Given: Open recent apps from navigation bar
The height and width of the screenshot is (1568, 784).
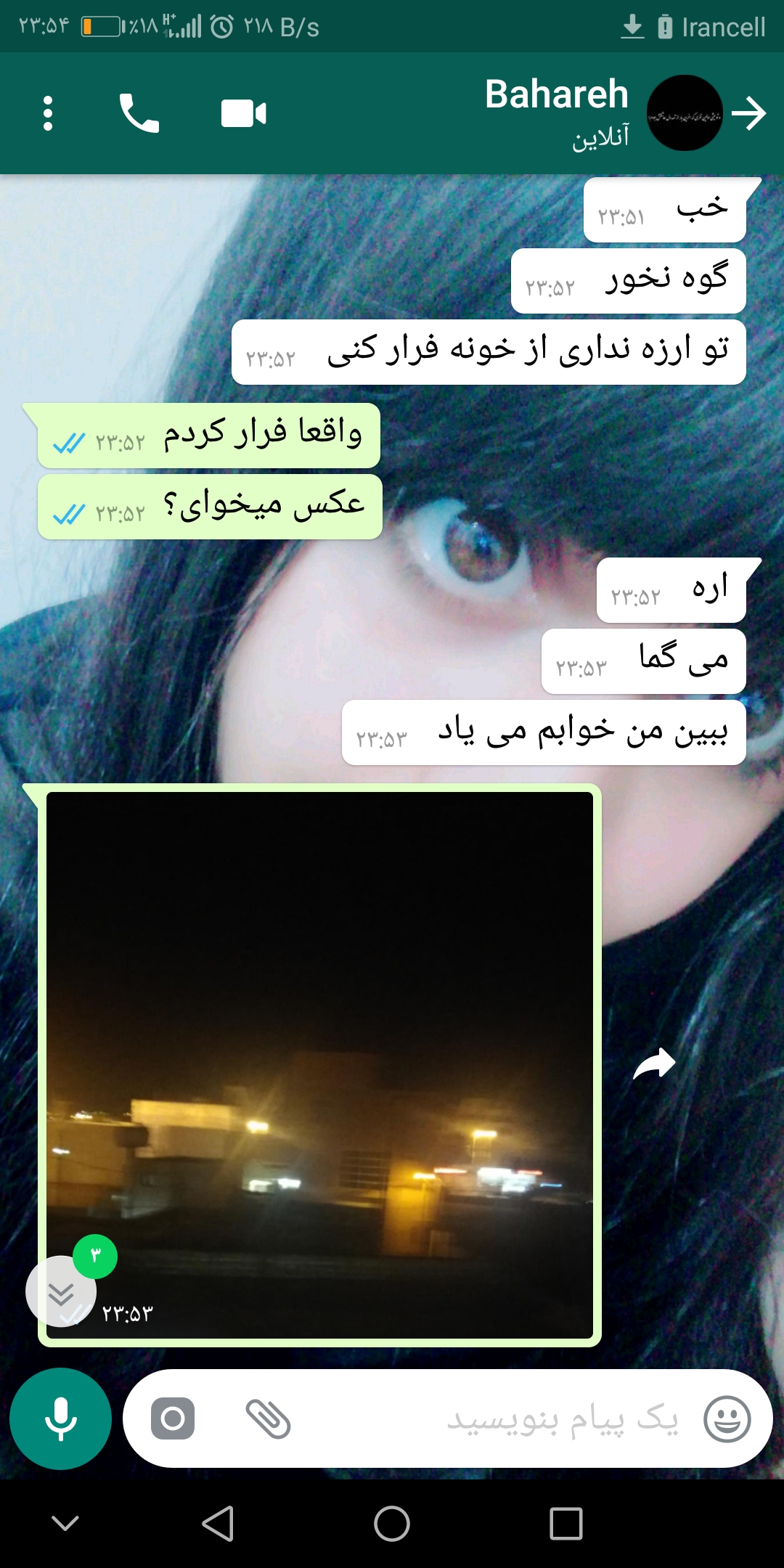Looking at the screenshot, I should (x=566, y=1523).
